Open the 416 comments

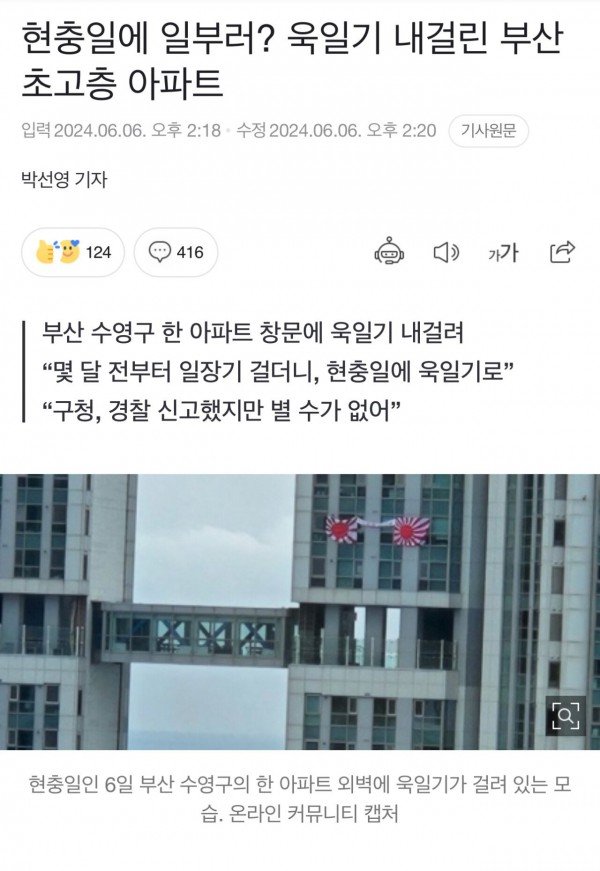pos(176,252)
